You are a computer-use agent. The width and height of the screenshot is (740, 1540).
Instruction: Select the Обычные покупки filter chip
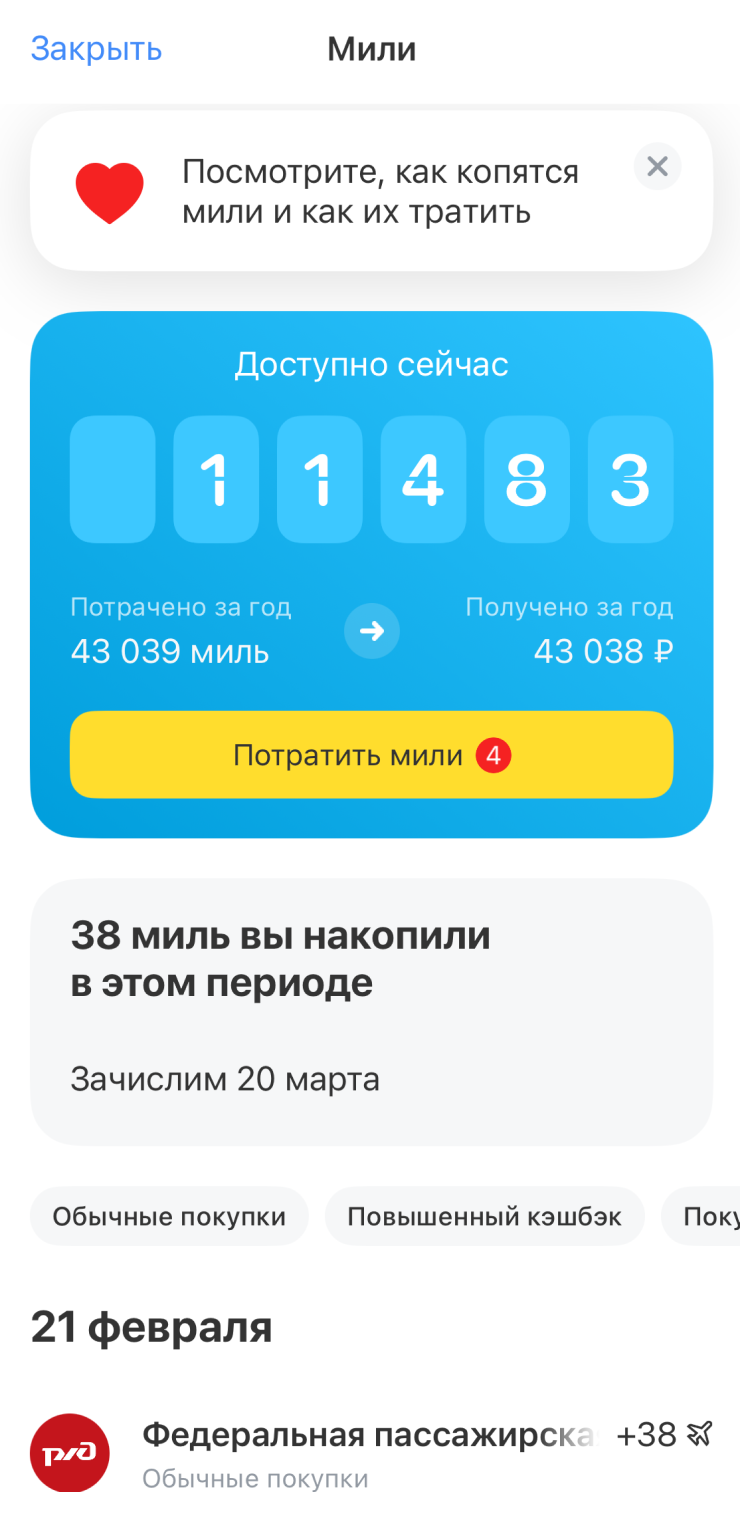coord(169,1216)
